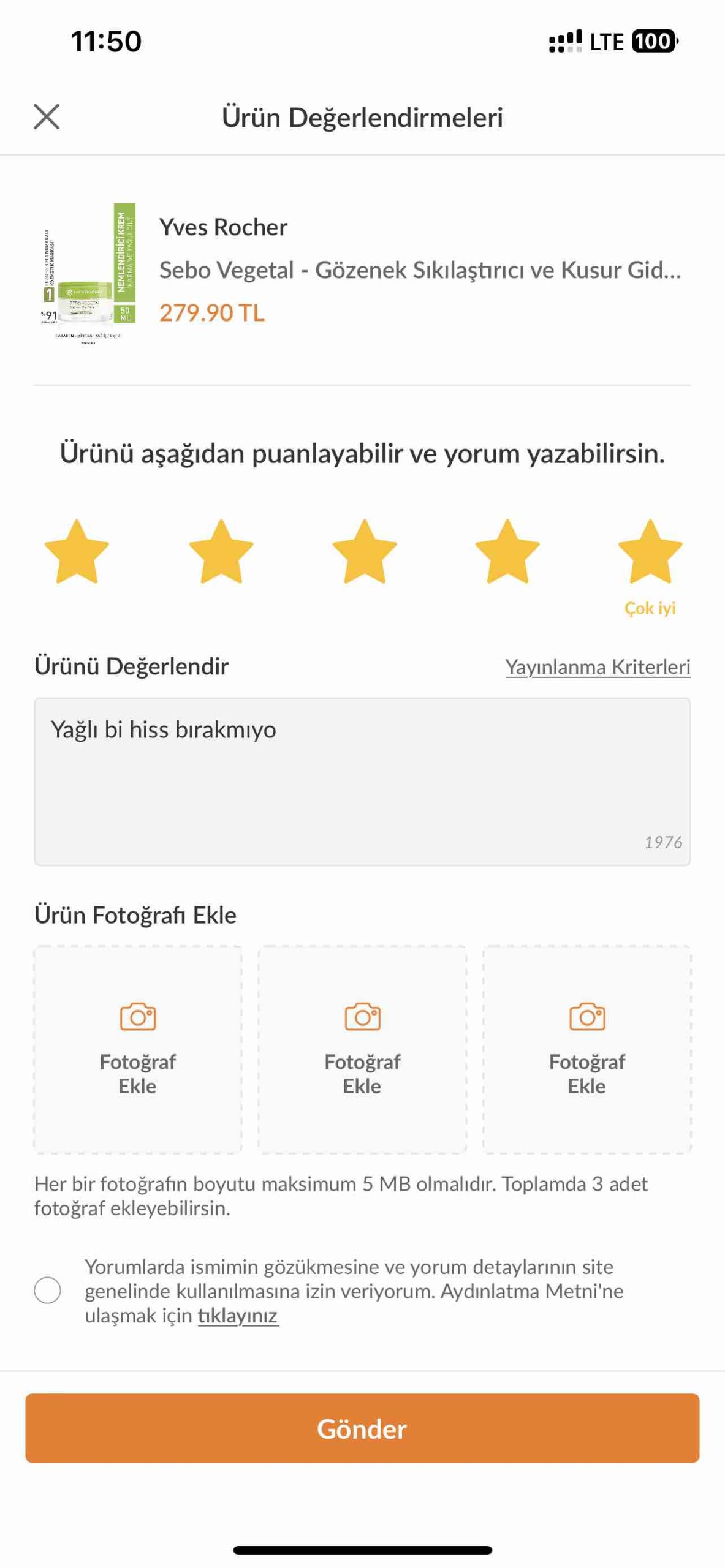725x1568 pixels.
Task: Set rating to one star
Action: click(77, 551)
